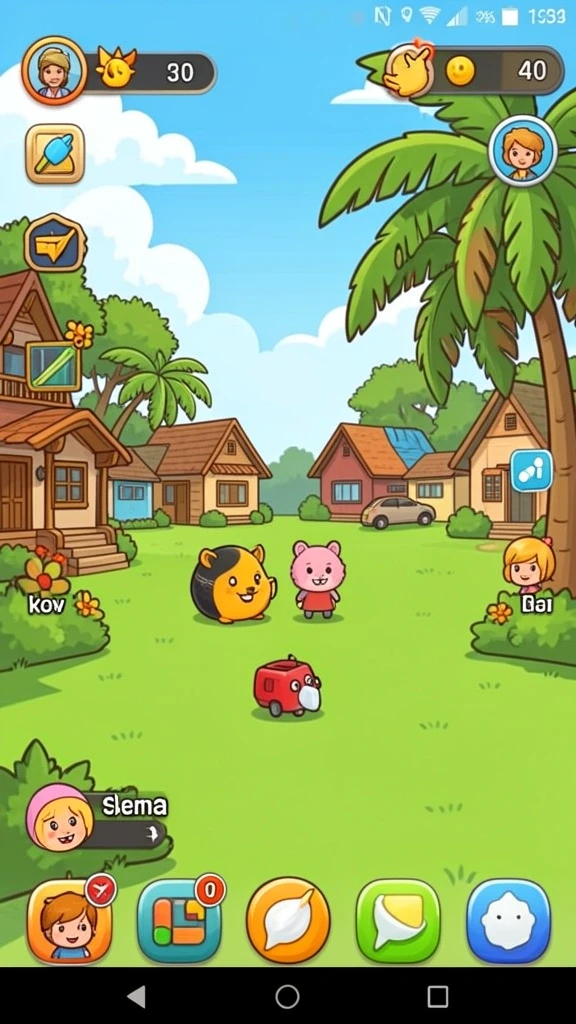Open the dark hexagon quest flag button
The width and height of the screenshot is (576, 1024).
56,243
